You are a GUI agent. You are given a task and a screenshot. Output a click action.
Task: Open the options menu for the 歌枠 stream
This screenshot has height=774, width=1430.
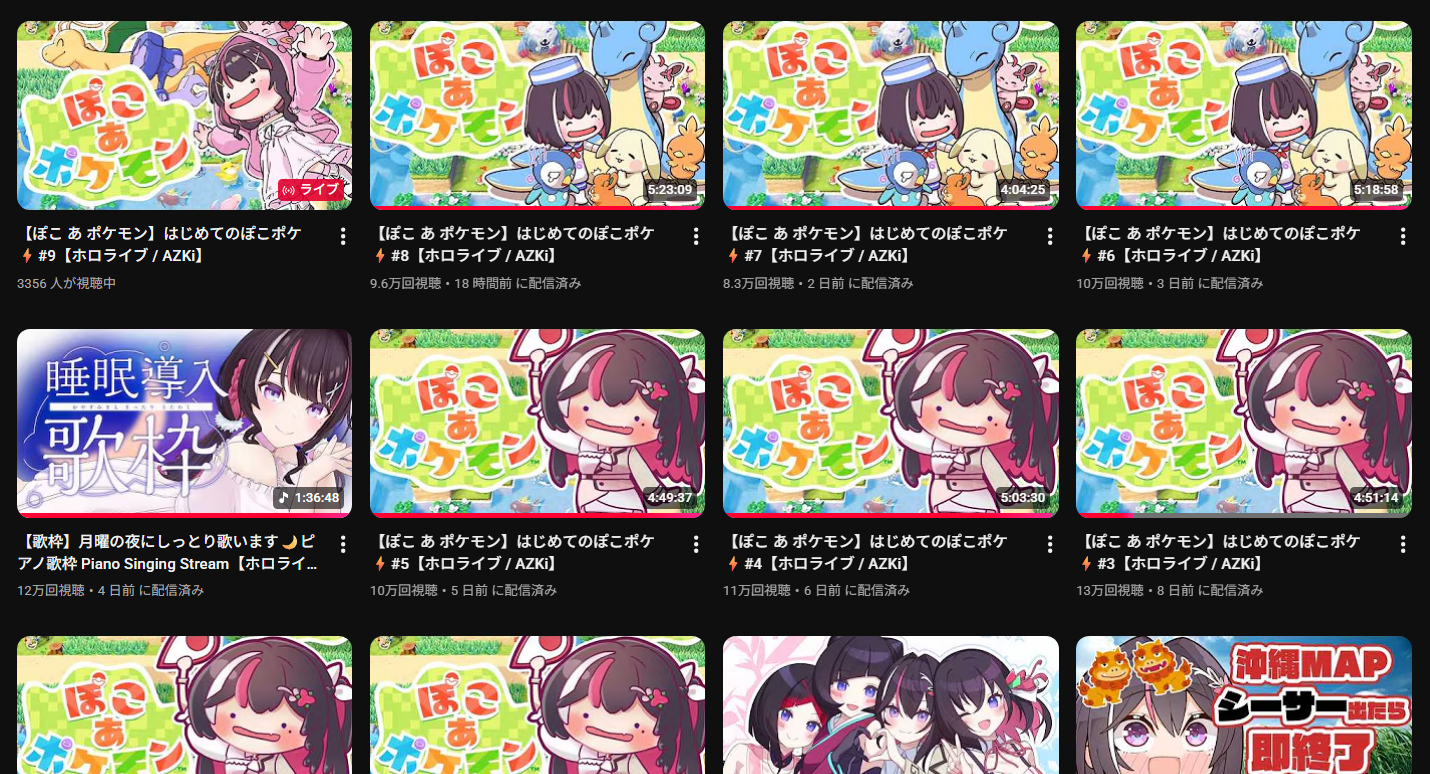[343, 544]
